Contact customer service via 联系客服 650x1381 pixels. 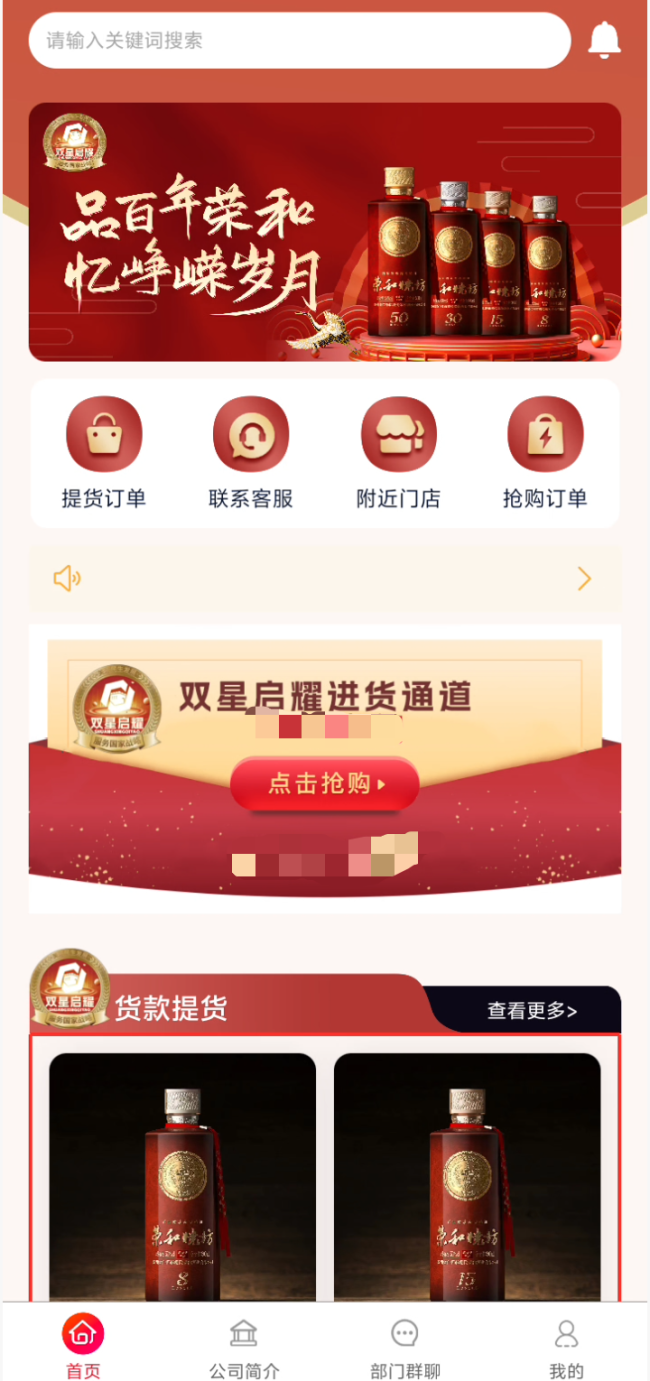click(251, 452)
